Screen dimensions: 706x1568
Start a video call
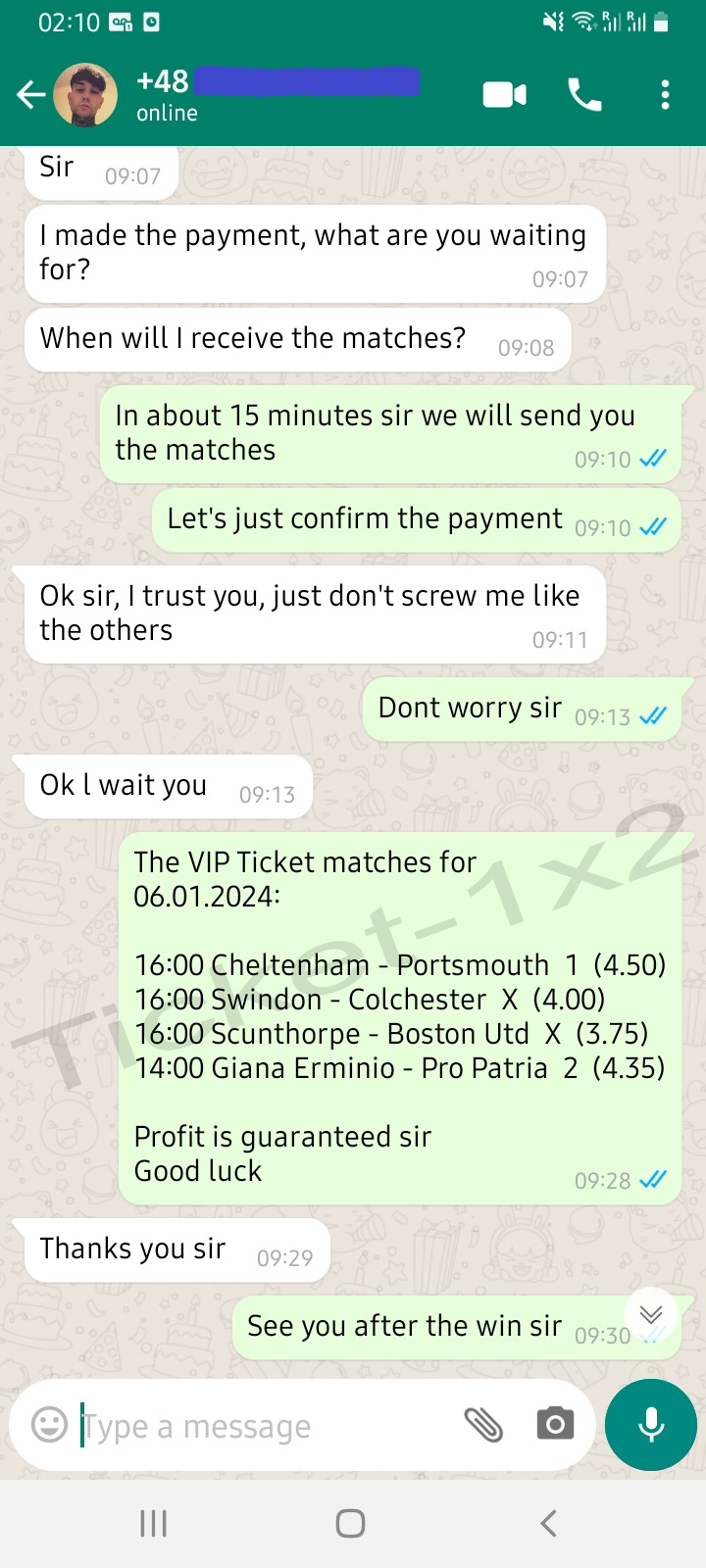click(504, 95)
